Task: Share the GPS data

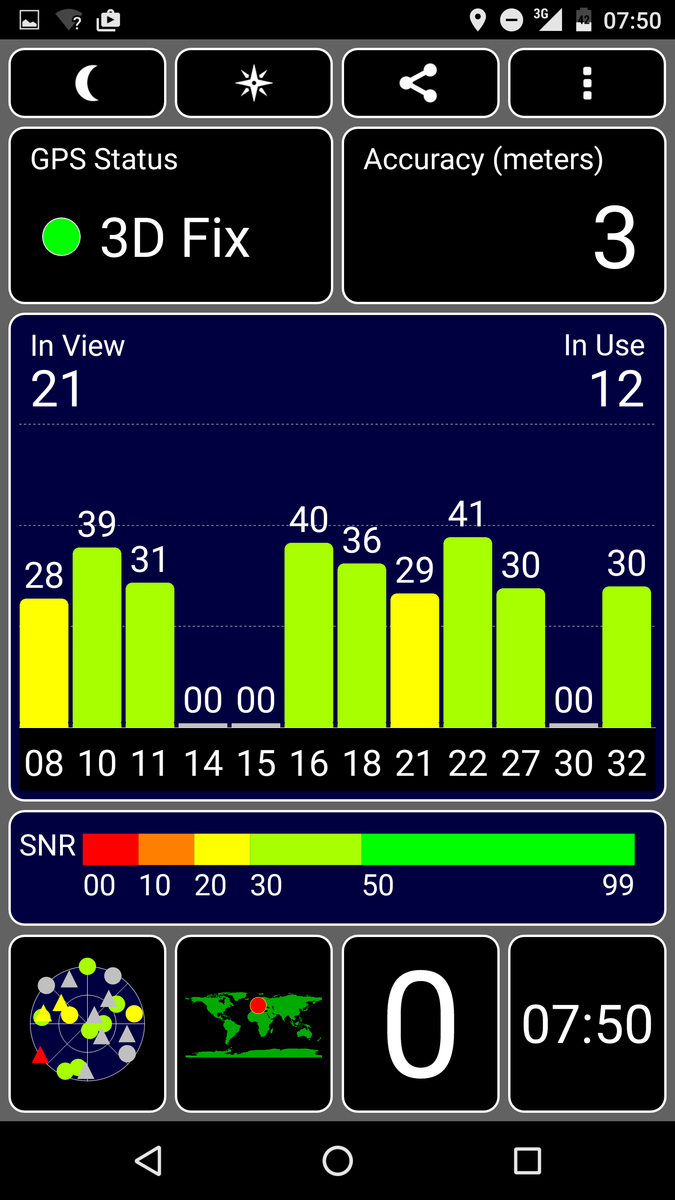Action: pyautogui.click(x=420, y=83)
